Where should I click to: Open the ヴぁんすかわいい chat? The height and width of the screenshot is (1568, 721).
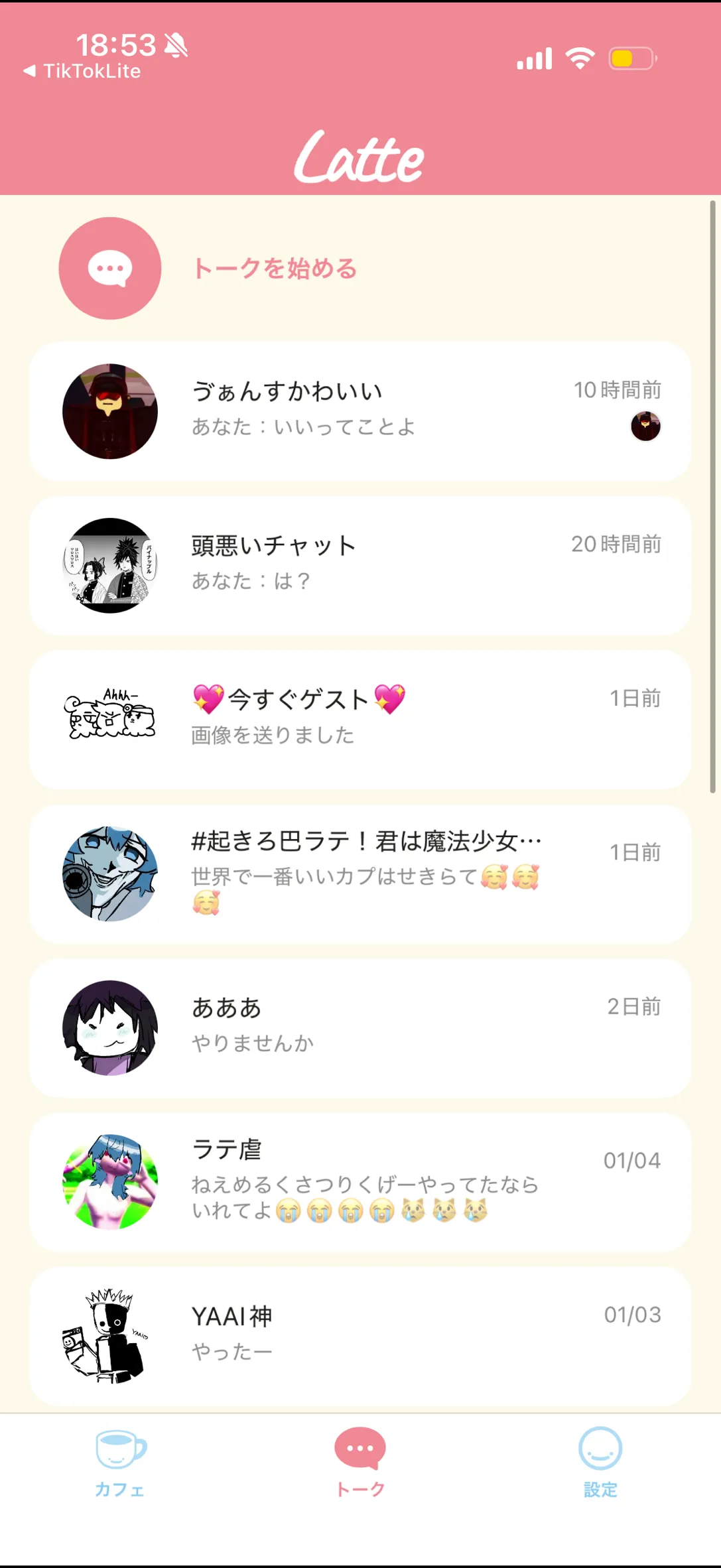[x=360, y=411]
